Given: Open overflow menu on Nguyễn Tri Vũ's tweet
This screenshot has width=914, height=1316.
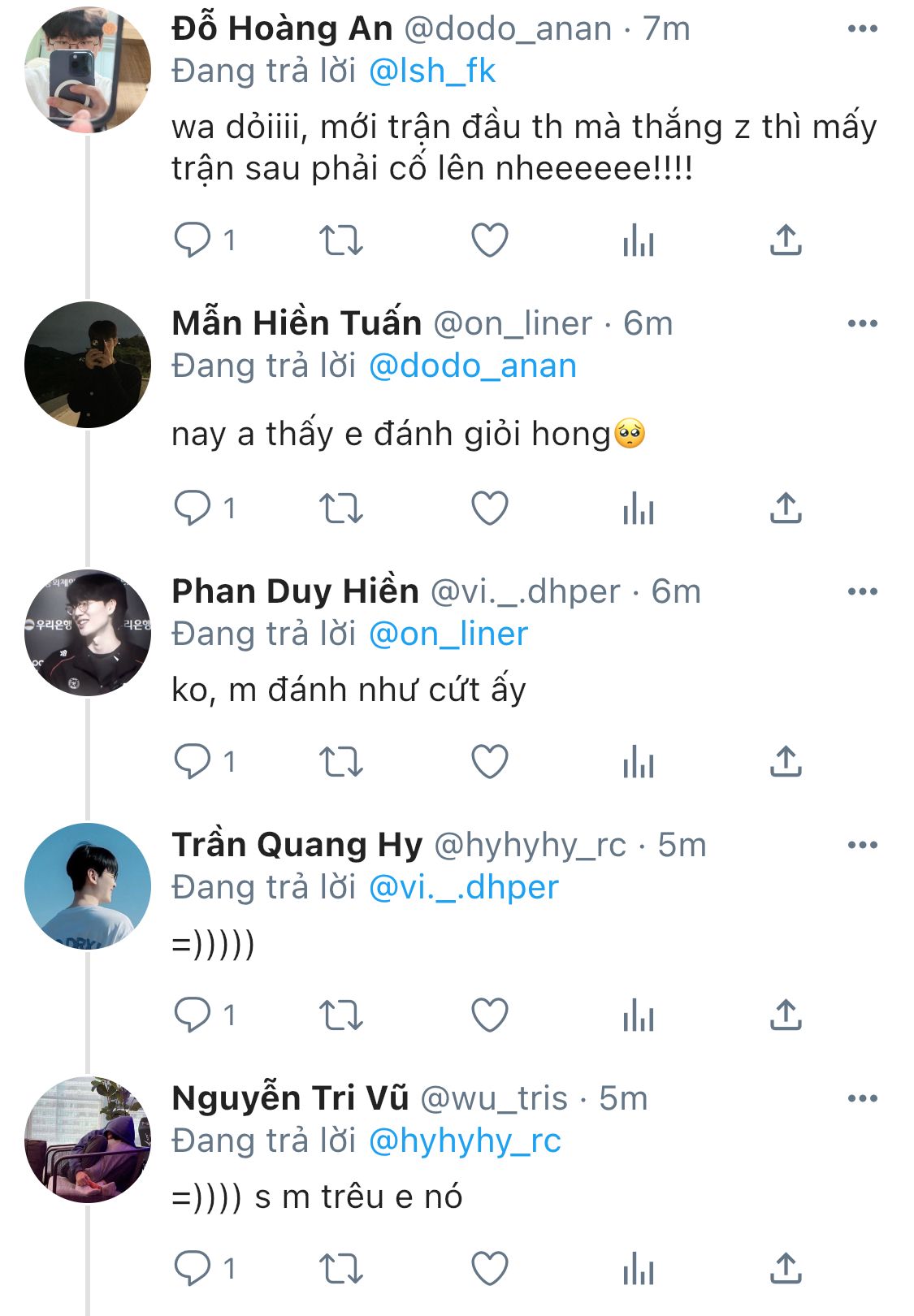Looking at the screenshot, I should (862, 1098).
